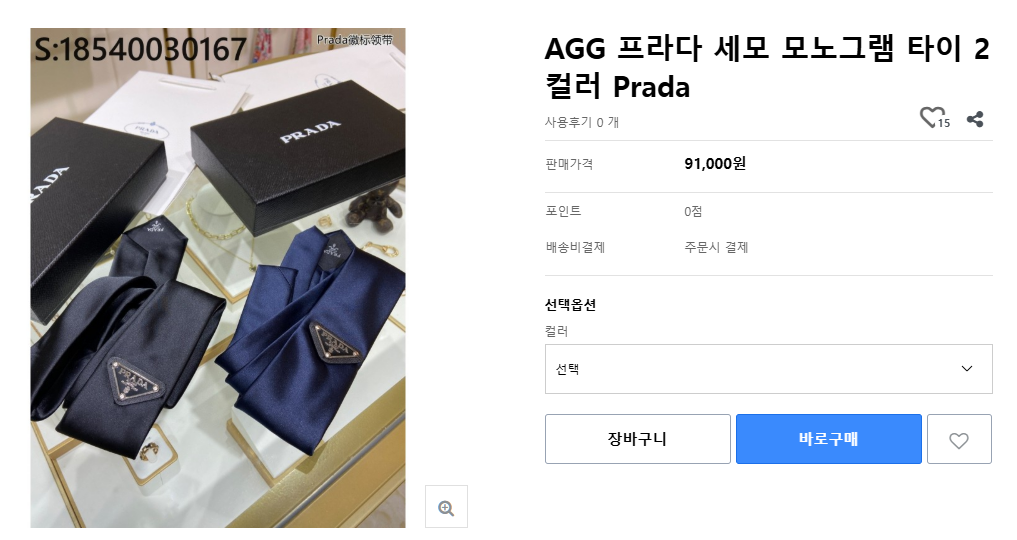Add item to wishlist with the heart button
This screenshot has height=540, width=1017.
point(958,440)
